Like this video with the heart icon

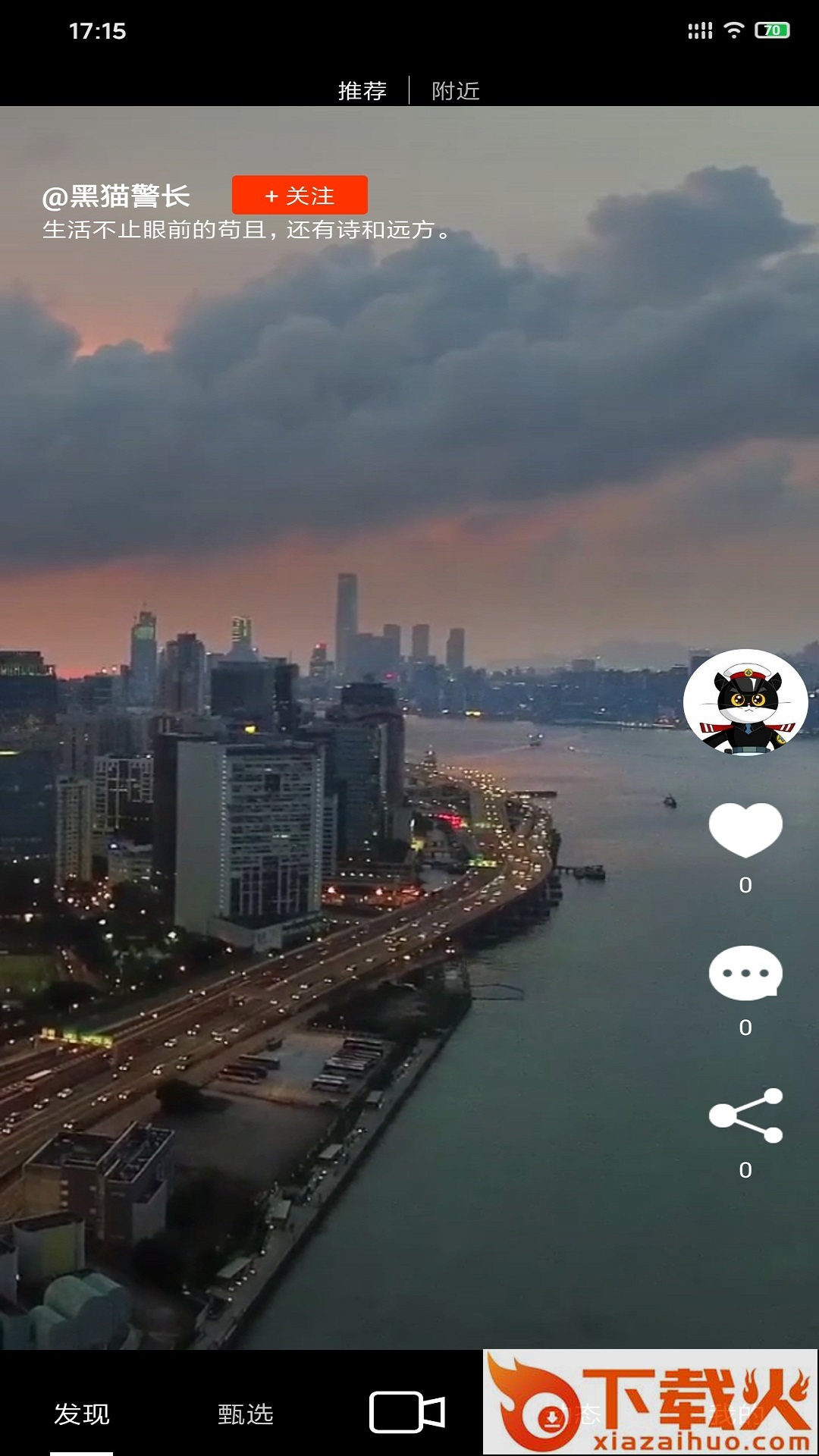tap(745, 830)
